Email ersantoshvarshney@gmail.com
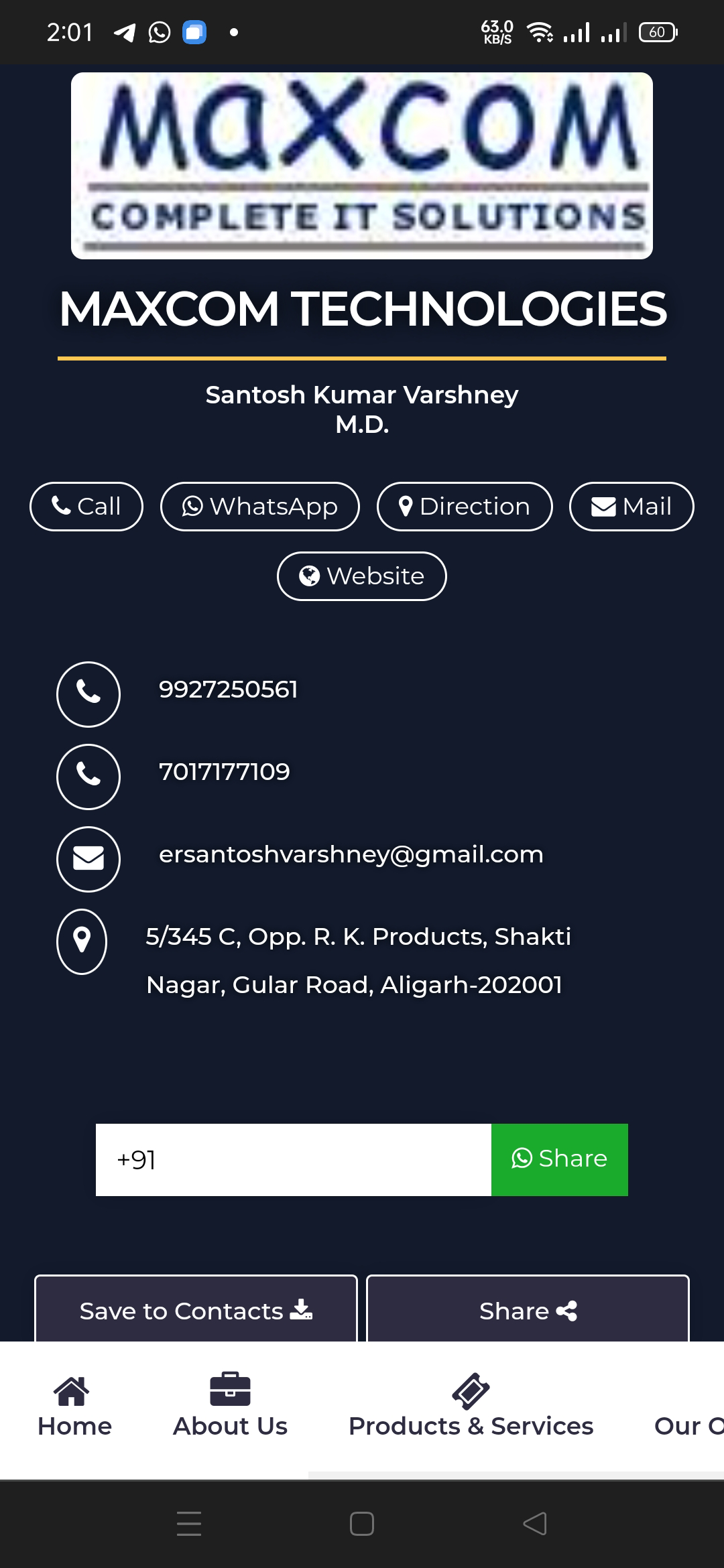The height and width of the screenshot is (1568, 724). pos(351,855)
